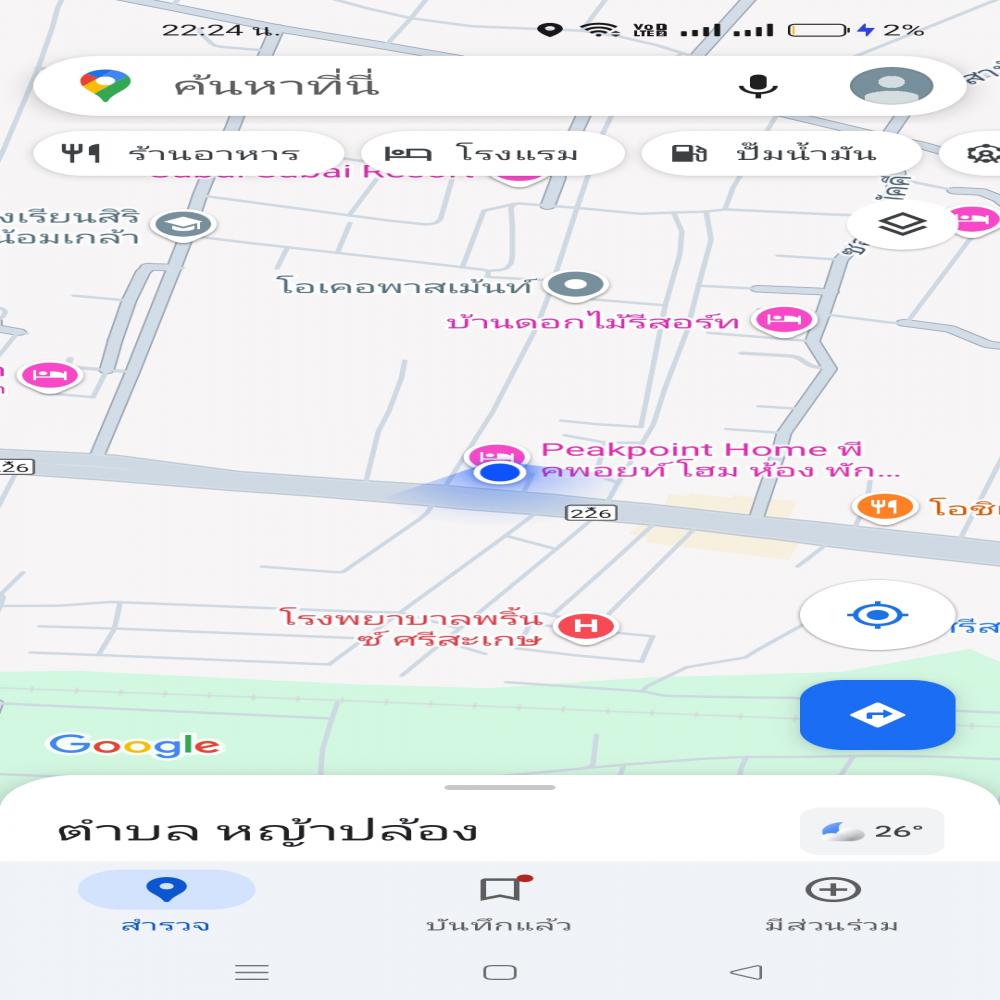Image resolution: width=1000 pixels, height=1000 pixels.
Task: Select the ปั๊มน้ำมัน chip
Action: pos(780,154)
